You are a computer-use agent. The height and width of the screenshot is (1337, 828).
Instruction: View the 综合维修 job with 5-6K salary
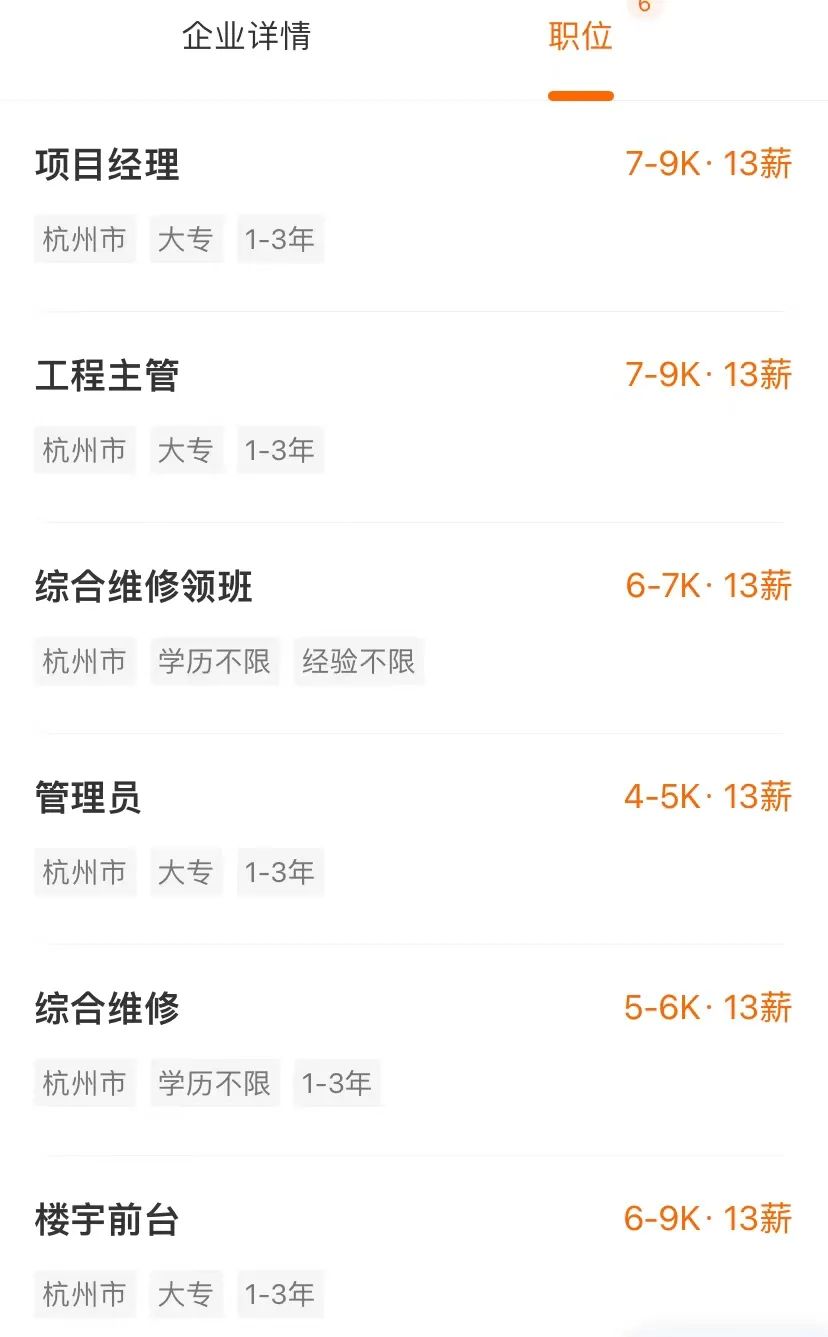click(414, 1050)
